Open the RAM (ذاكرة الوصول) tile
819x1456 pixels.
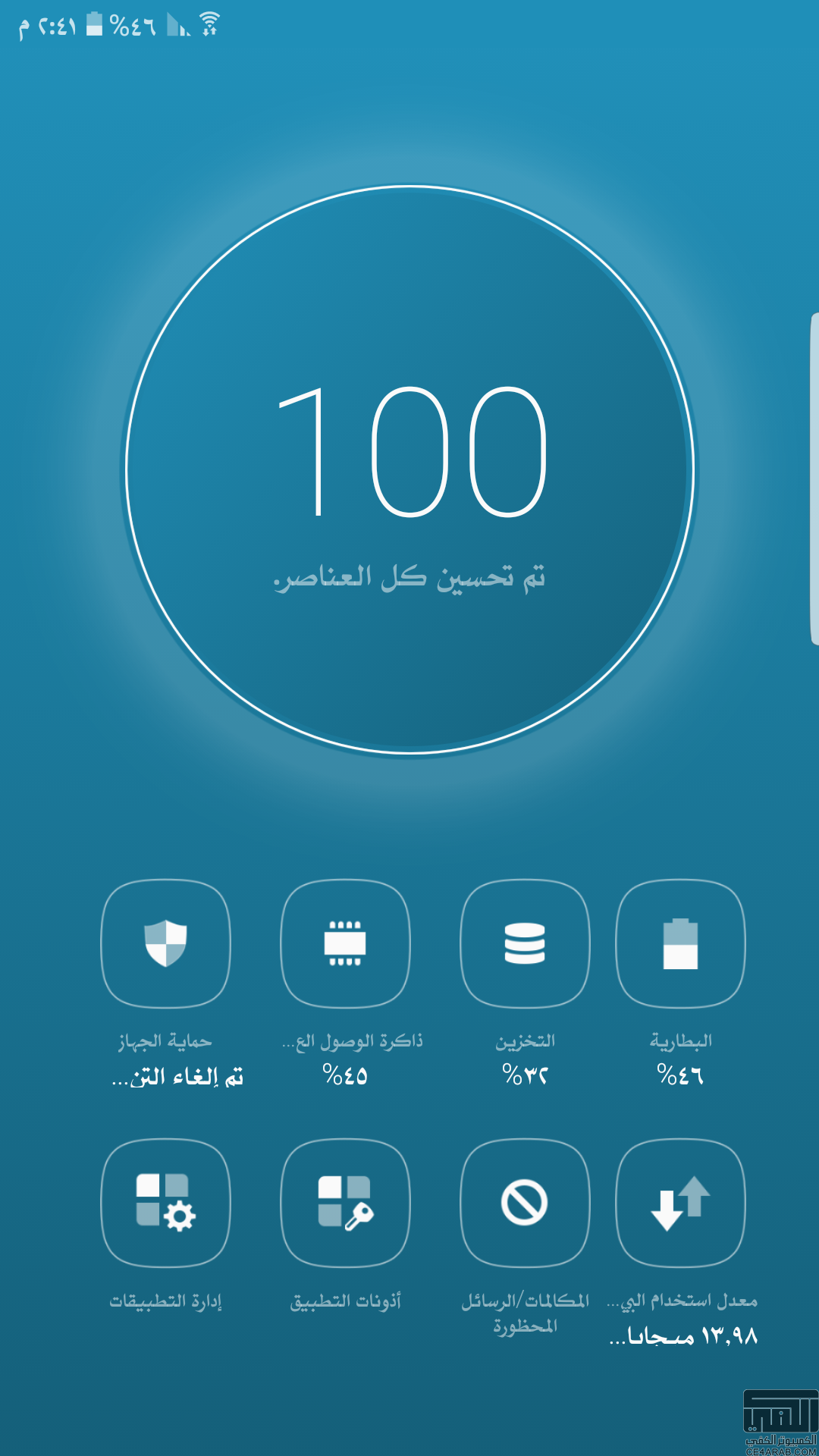(345, 944)
